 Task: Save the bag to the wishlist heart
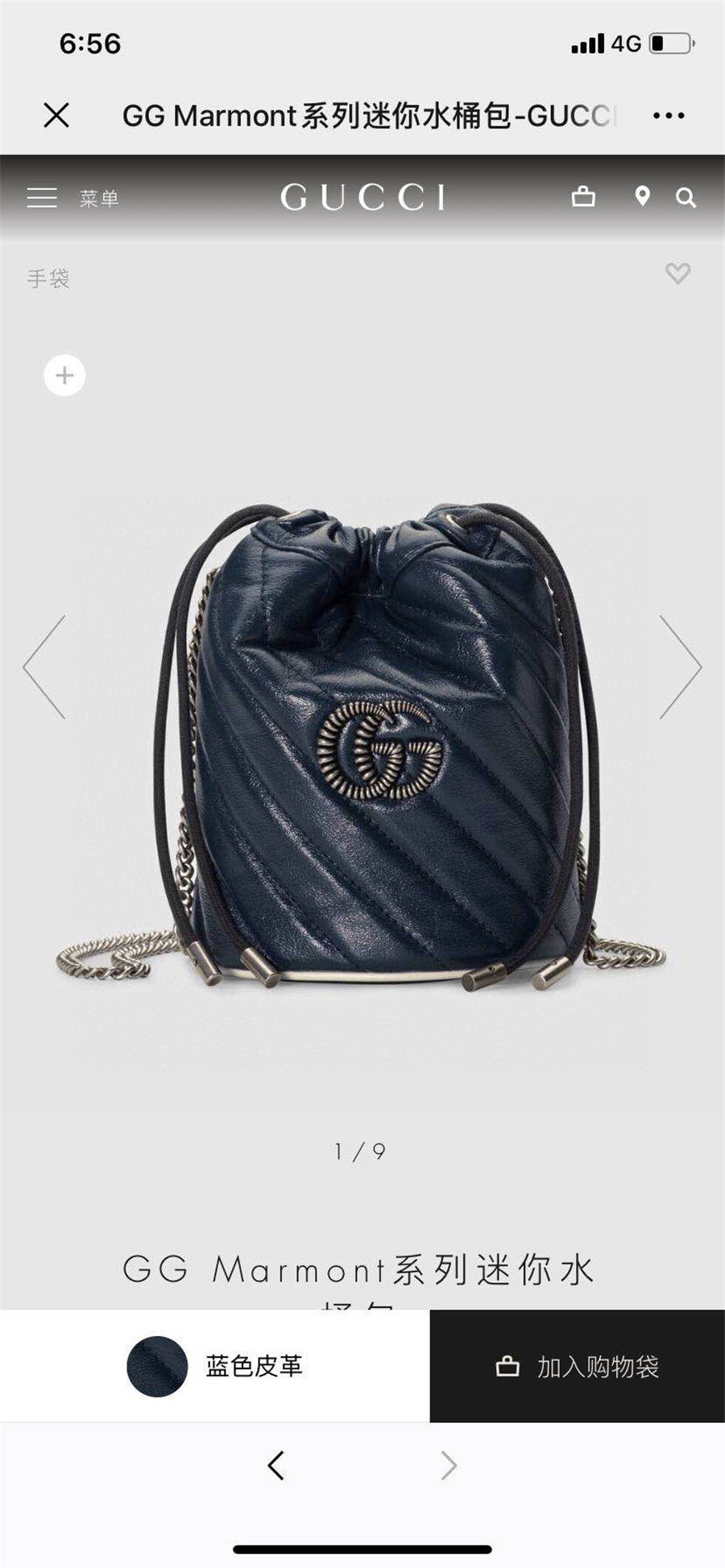677,274
